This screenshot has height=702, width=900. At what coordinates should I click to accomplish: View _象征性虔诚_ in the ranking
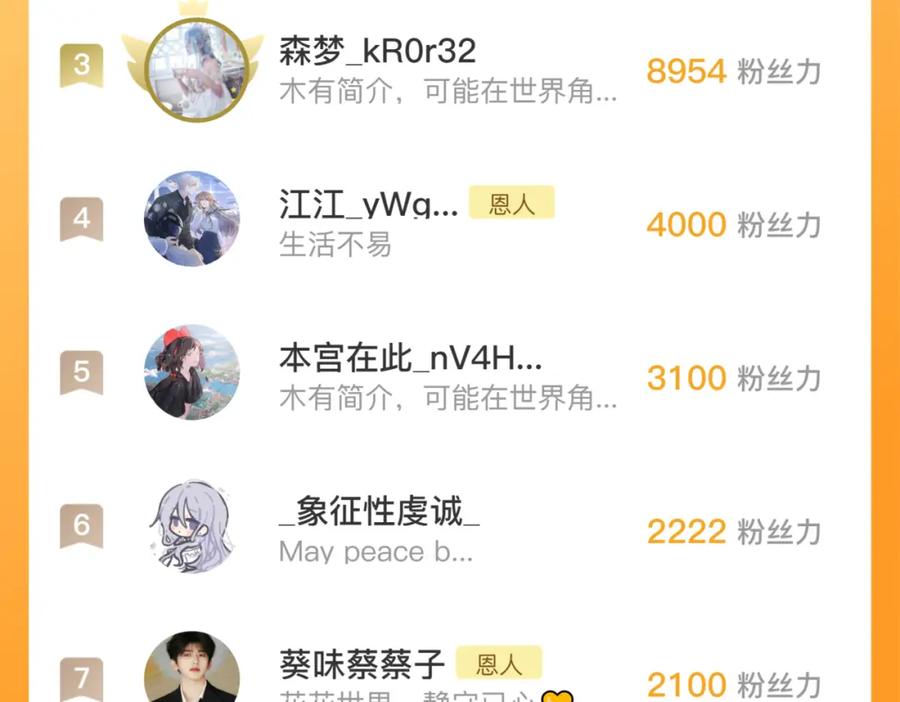(379, 512)
